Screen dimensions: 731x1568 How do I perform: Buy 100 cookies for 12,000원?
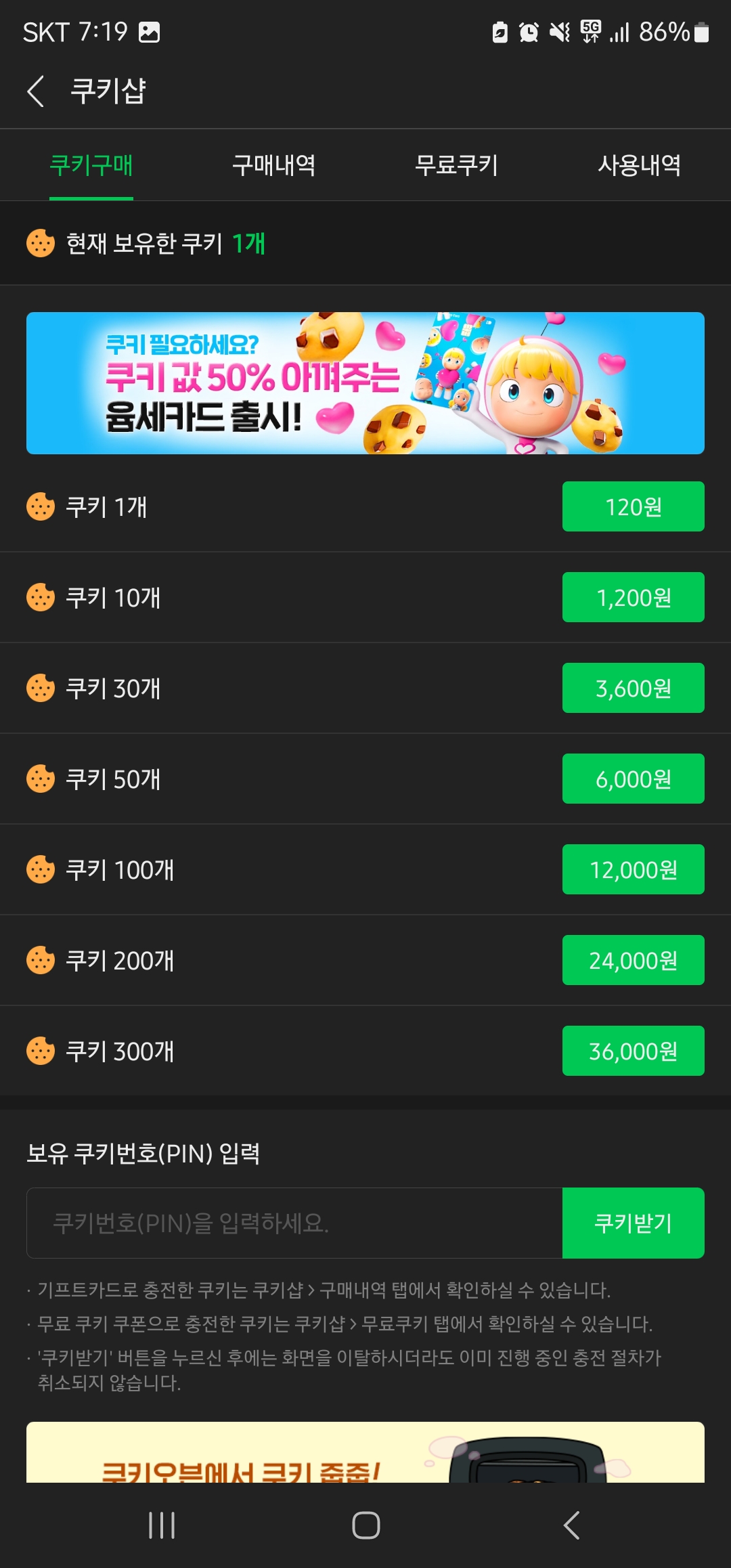633,869
